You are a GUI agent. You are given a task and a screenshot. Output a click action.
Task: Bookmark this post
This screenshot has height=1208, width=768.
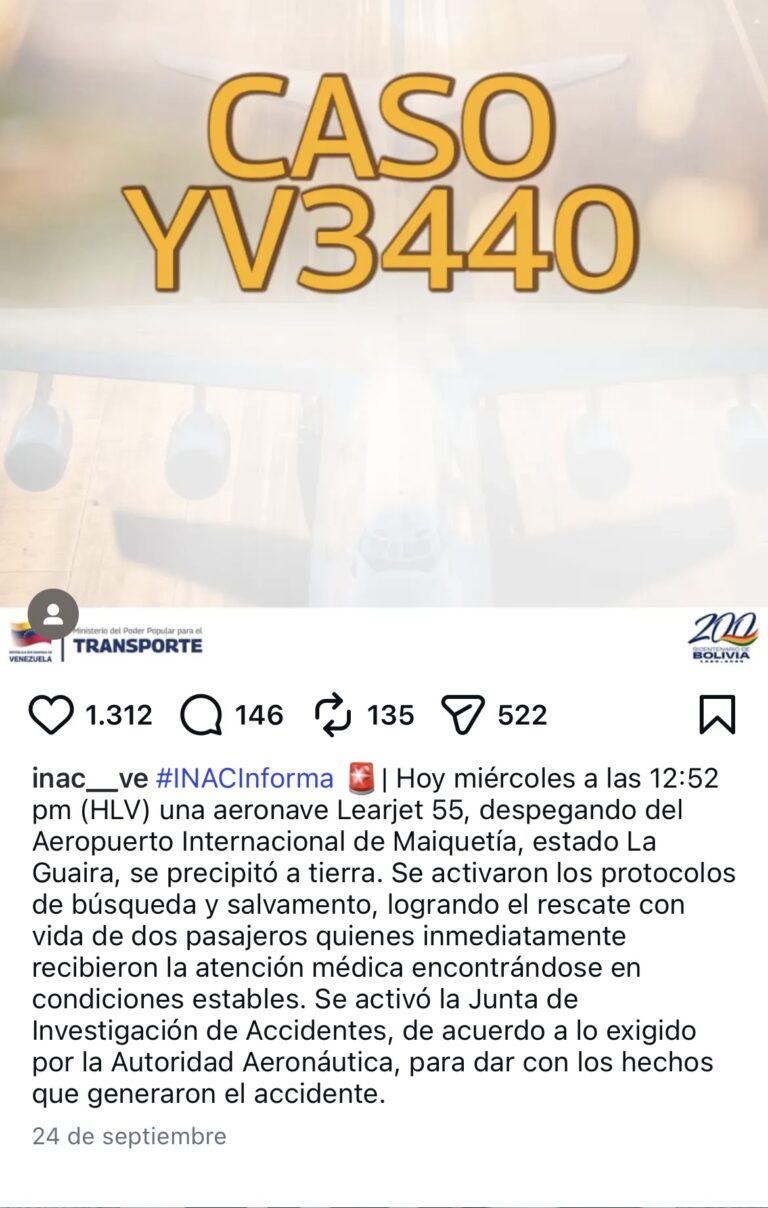click(716, 715)
